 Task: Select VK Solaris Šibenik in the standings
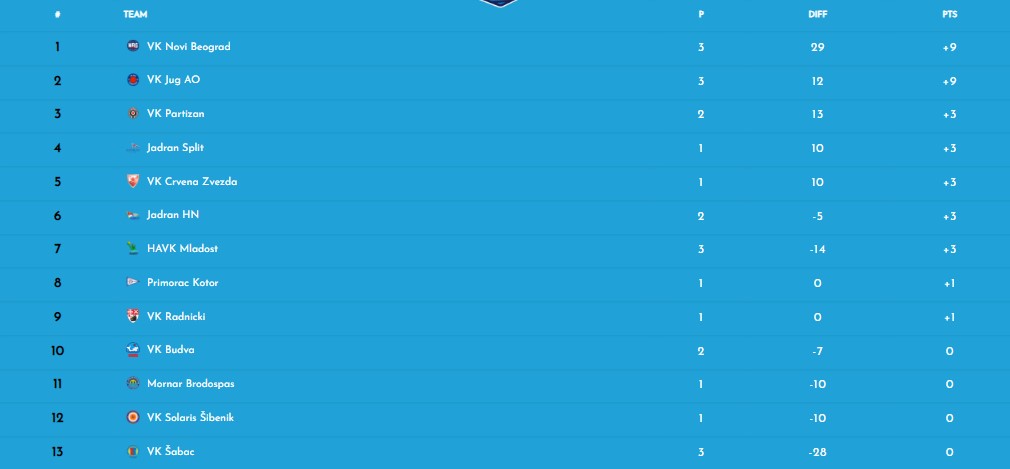190,418
